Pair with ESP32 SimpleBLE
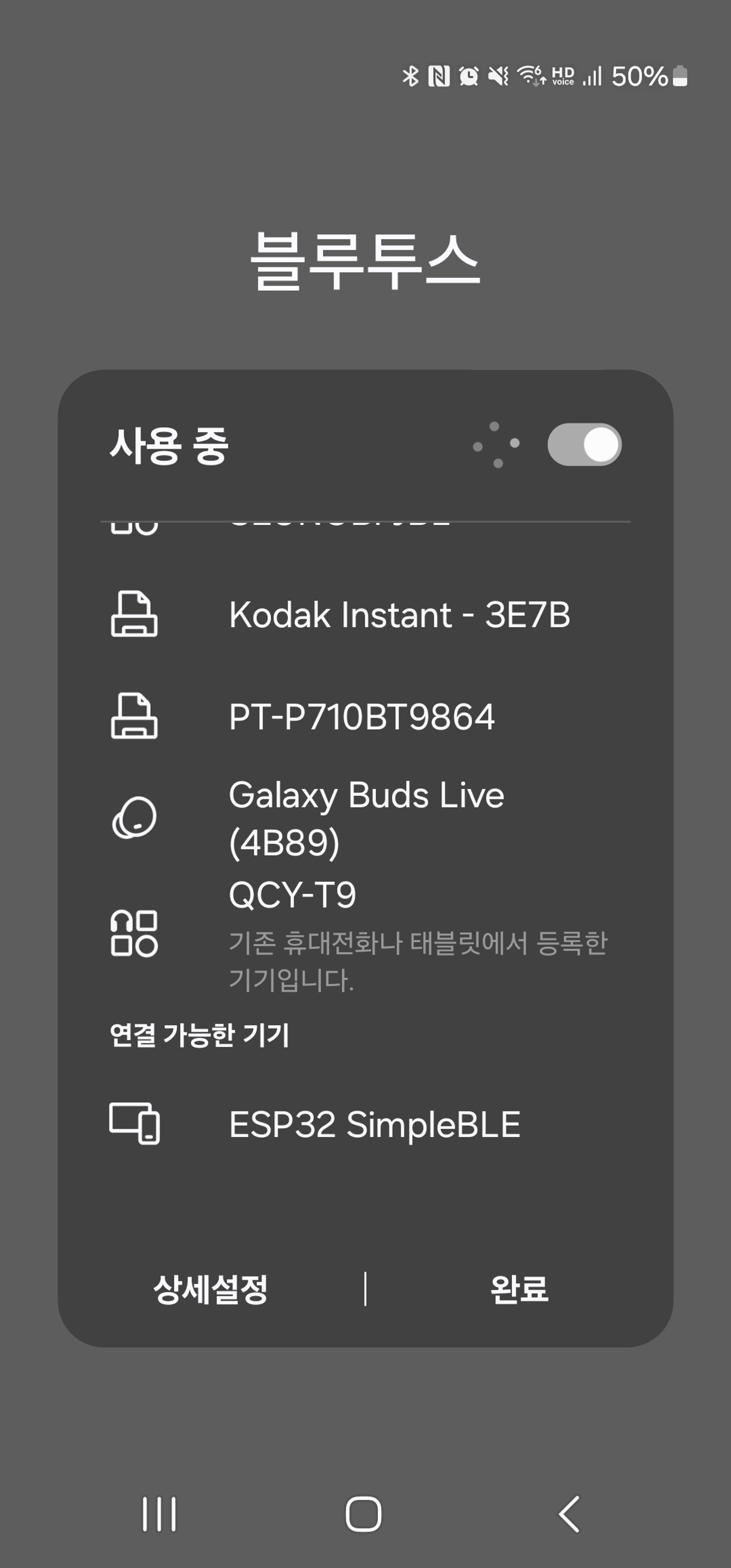 [x=365, y=1124]
